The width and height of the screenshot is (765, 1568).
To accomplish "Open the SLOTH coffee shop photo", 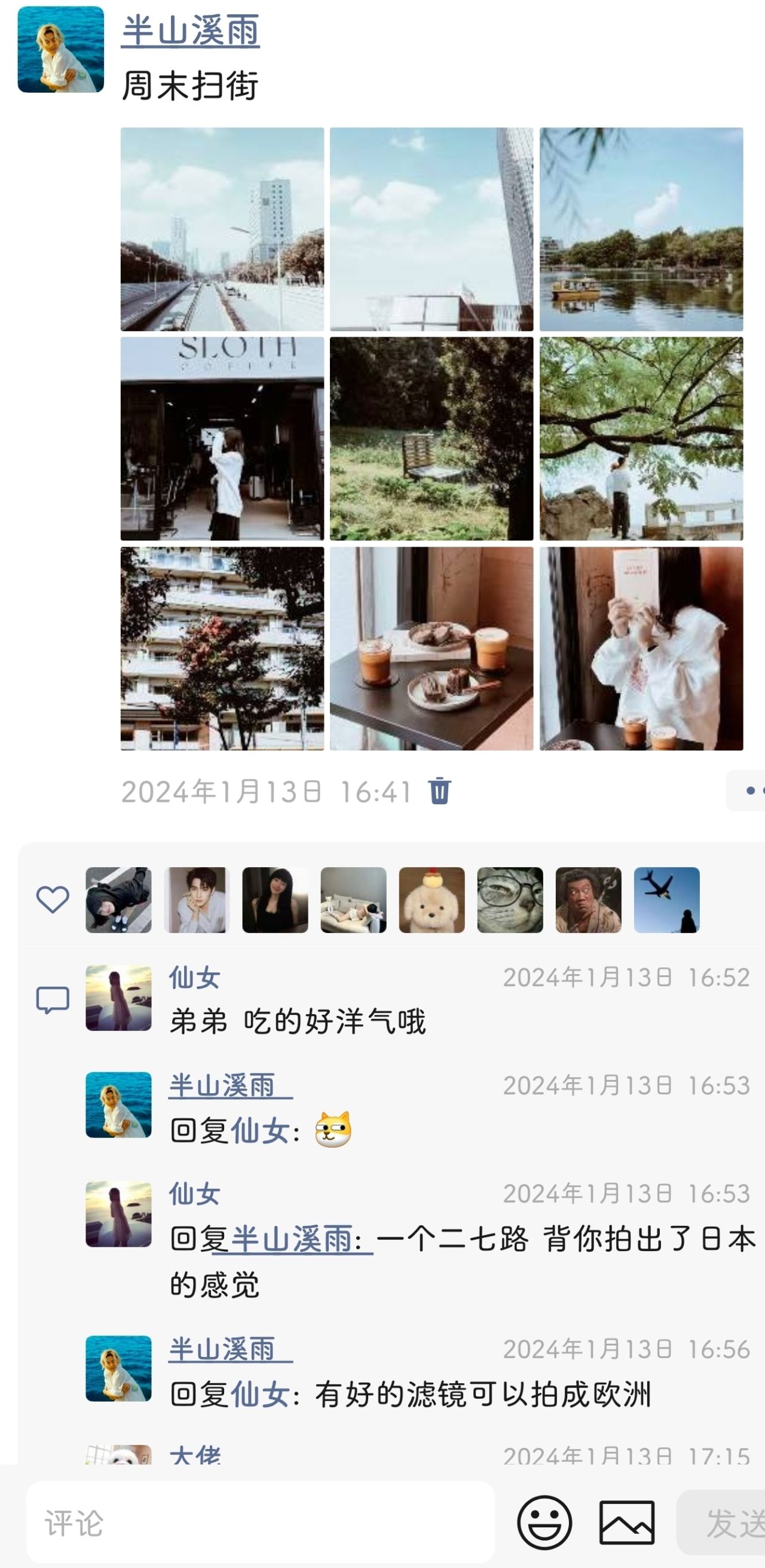I will click(222, 439).
